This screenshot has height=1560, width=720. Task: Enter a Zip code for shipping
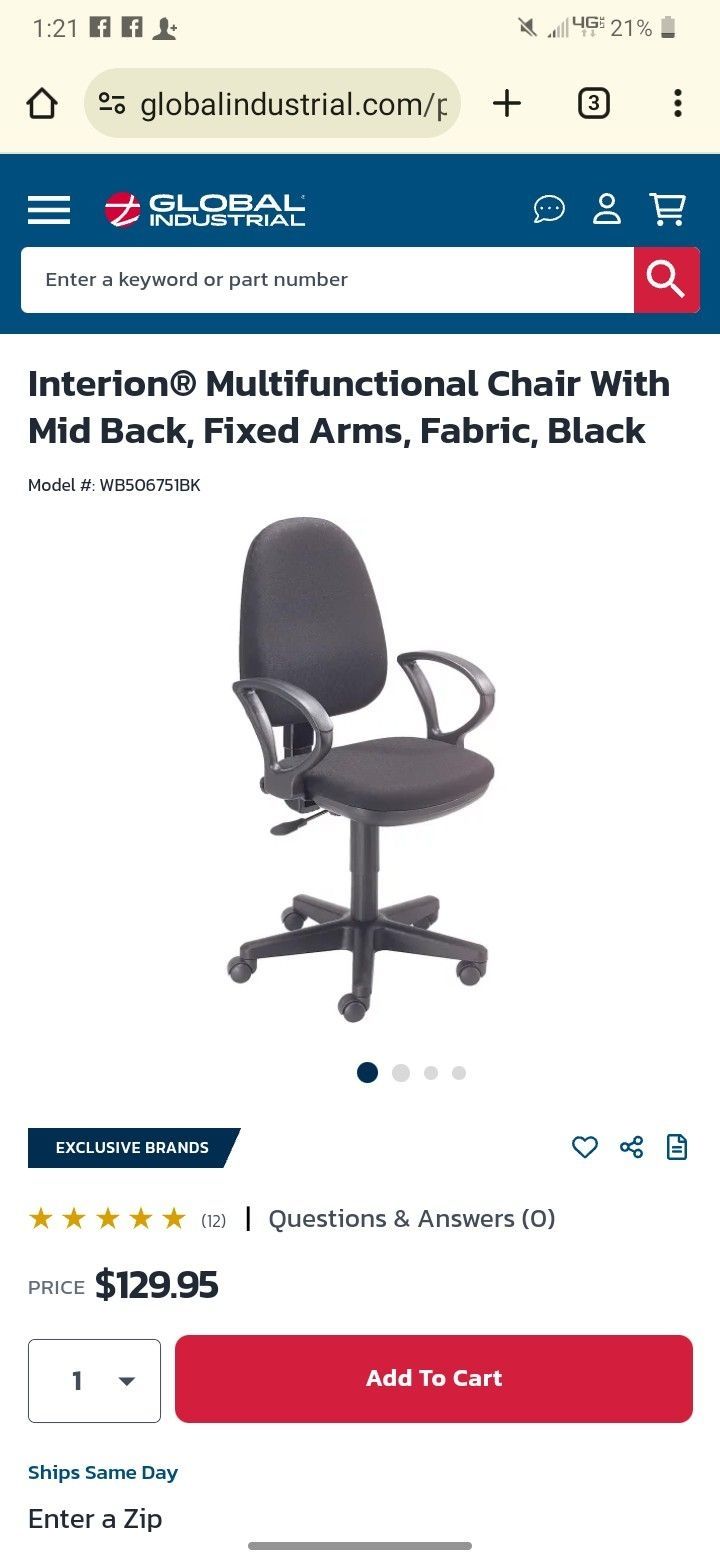95,1518
